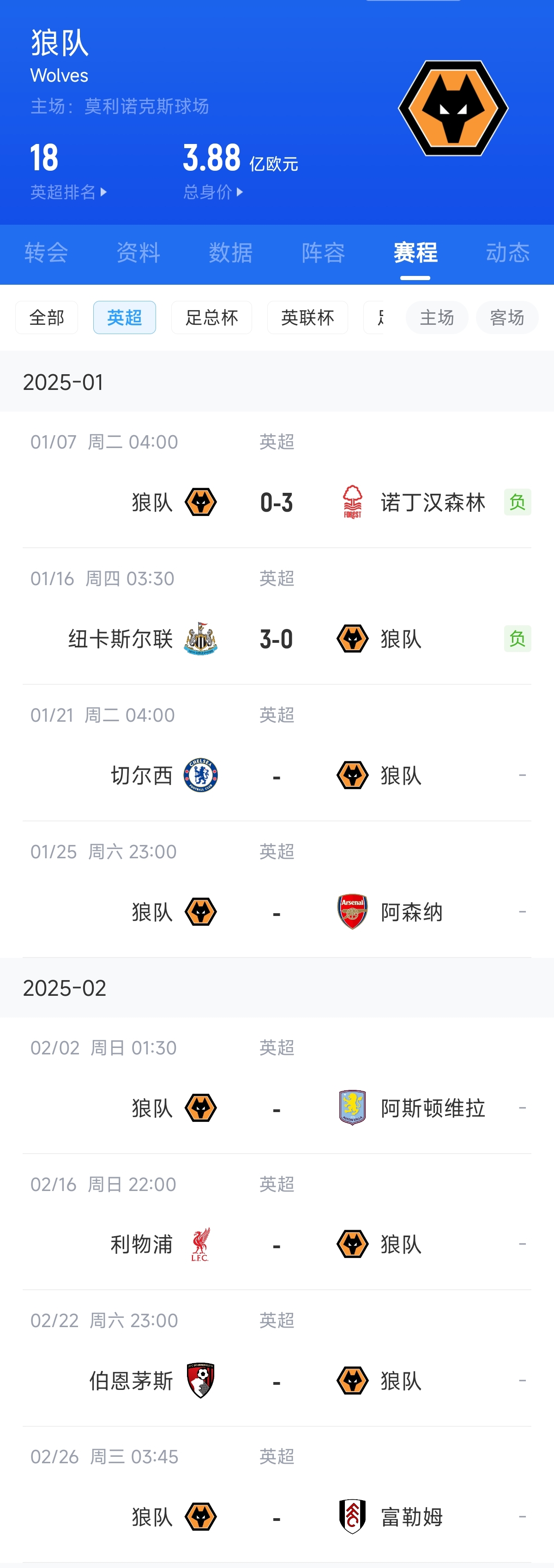Image resolution: width=554 pixels, height=1568 pixels.
Task: Open the 狼队 vs 阿斯顿维拉 match
Action: click(x=277, y=1108)
